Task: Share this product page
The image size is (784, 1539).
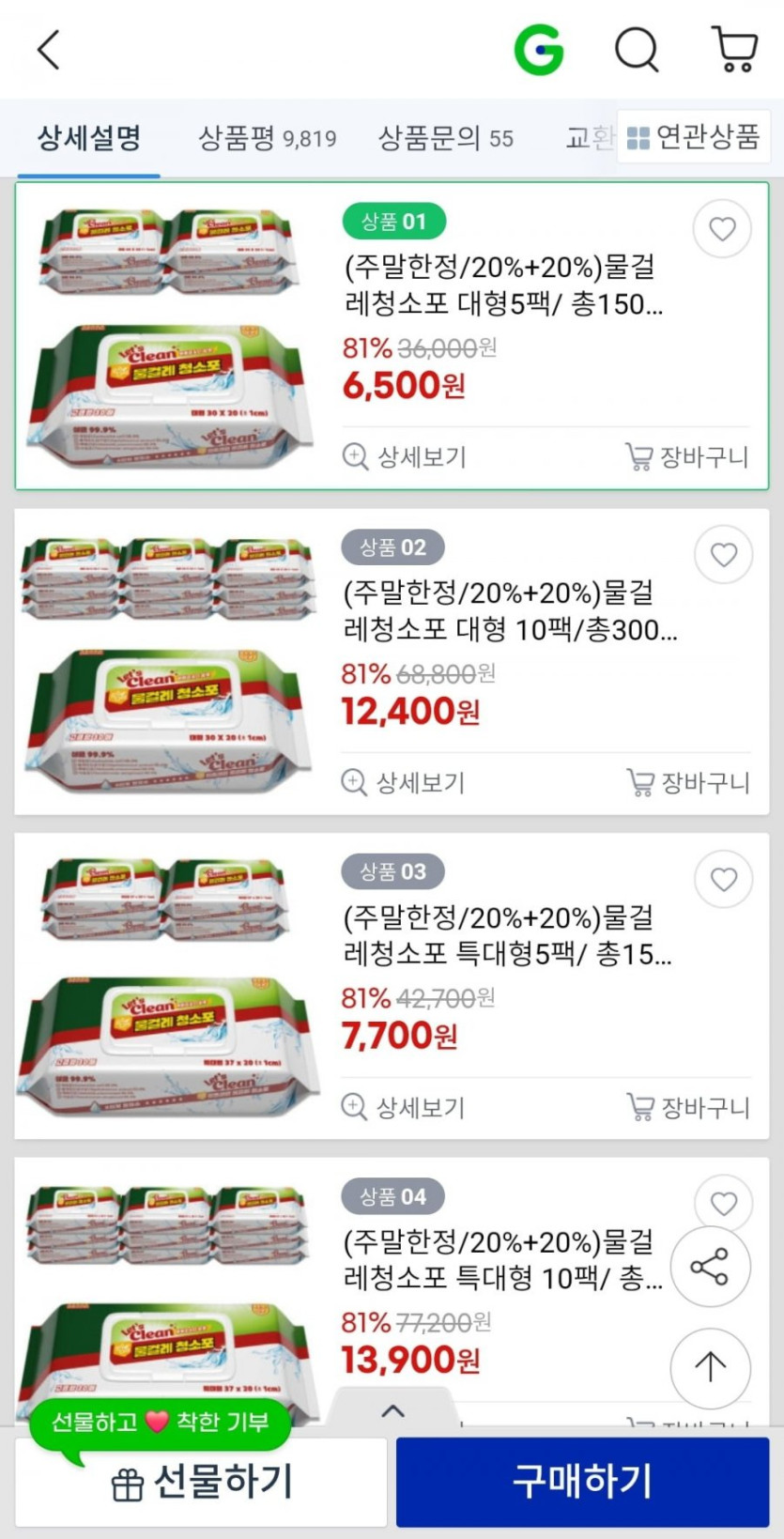Action: [710, 1267]
